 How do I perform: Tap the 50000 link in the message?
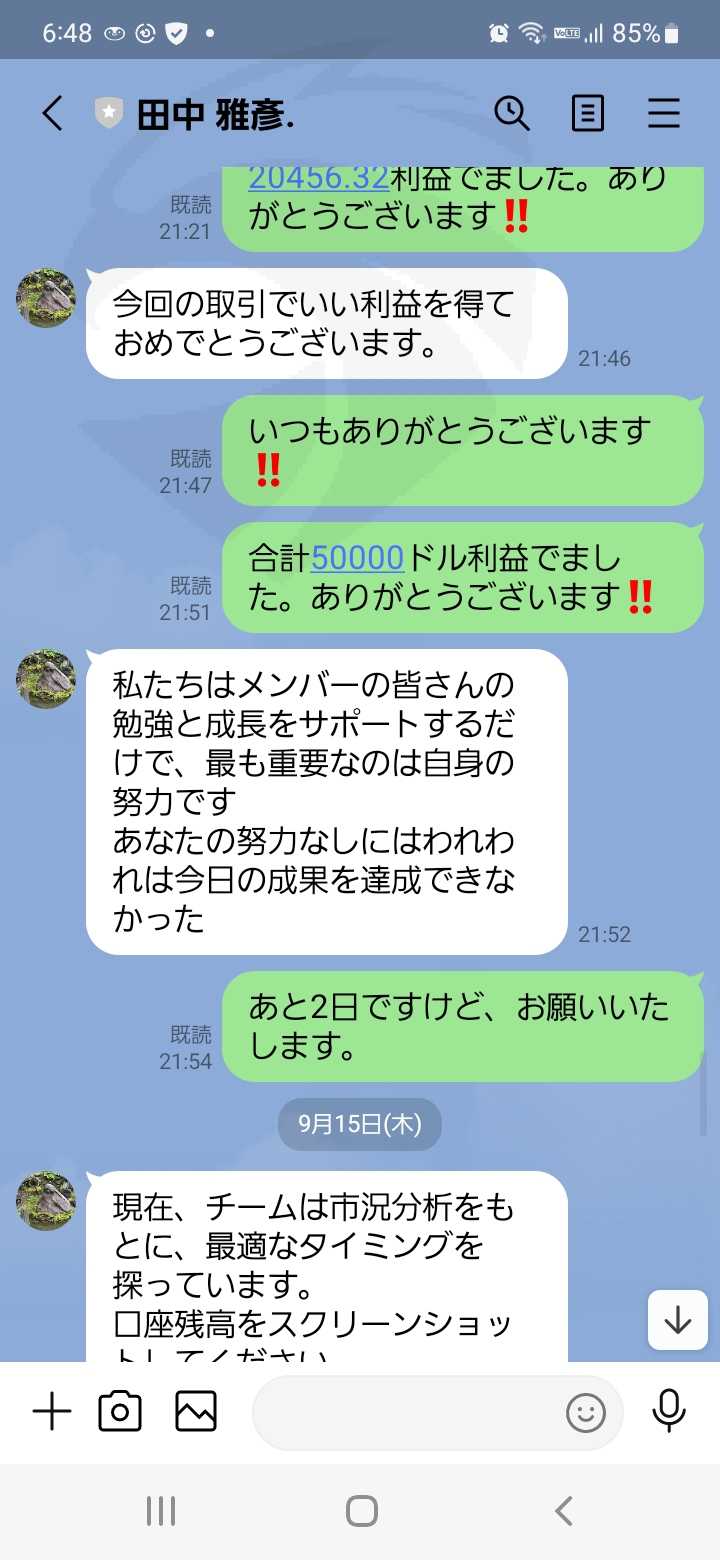(x=357, y=558)
